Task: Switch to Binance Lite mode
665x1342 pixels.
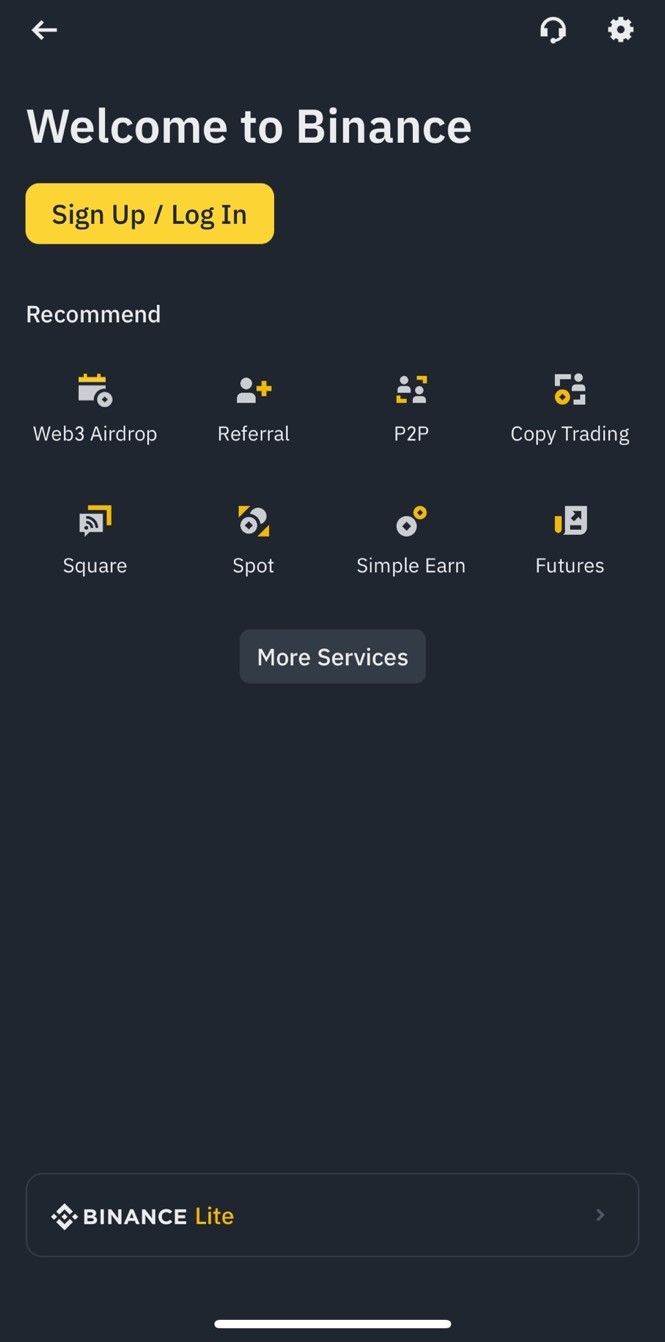Action: 332,1215
